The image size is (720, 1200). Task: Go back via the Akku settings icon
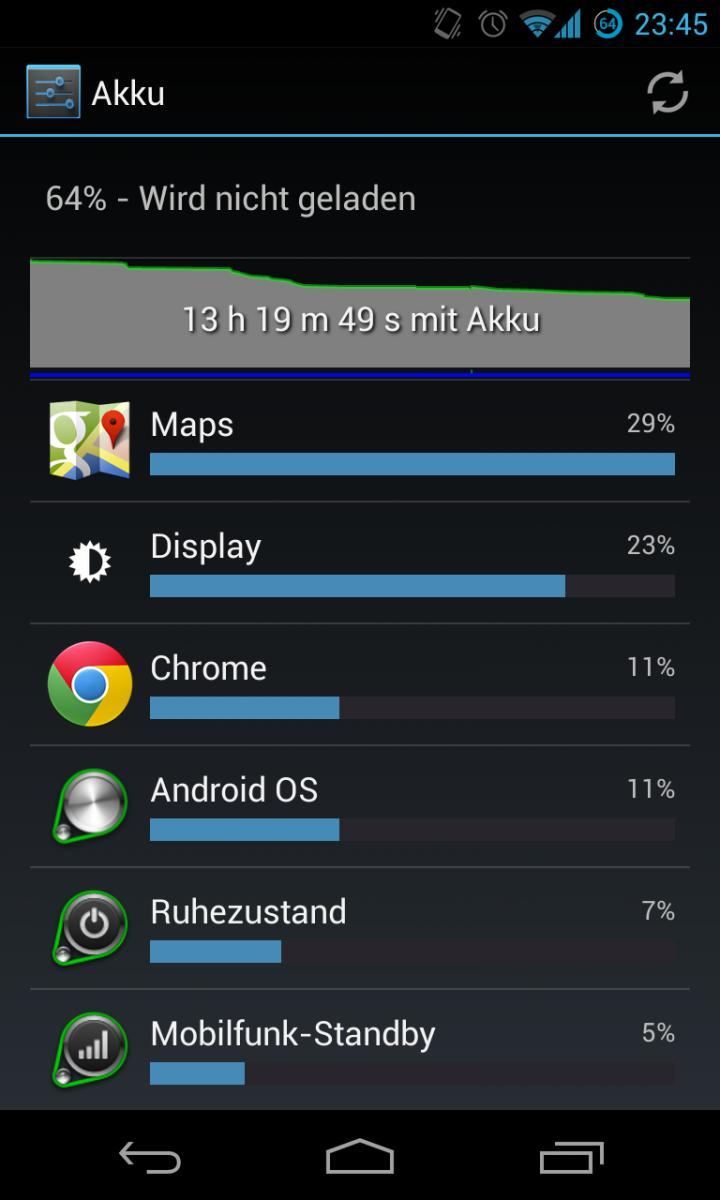(x=53, y=92)
